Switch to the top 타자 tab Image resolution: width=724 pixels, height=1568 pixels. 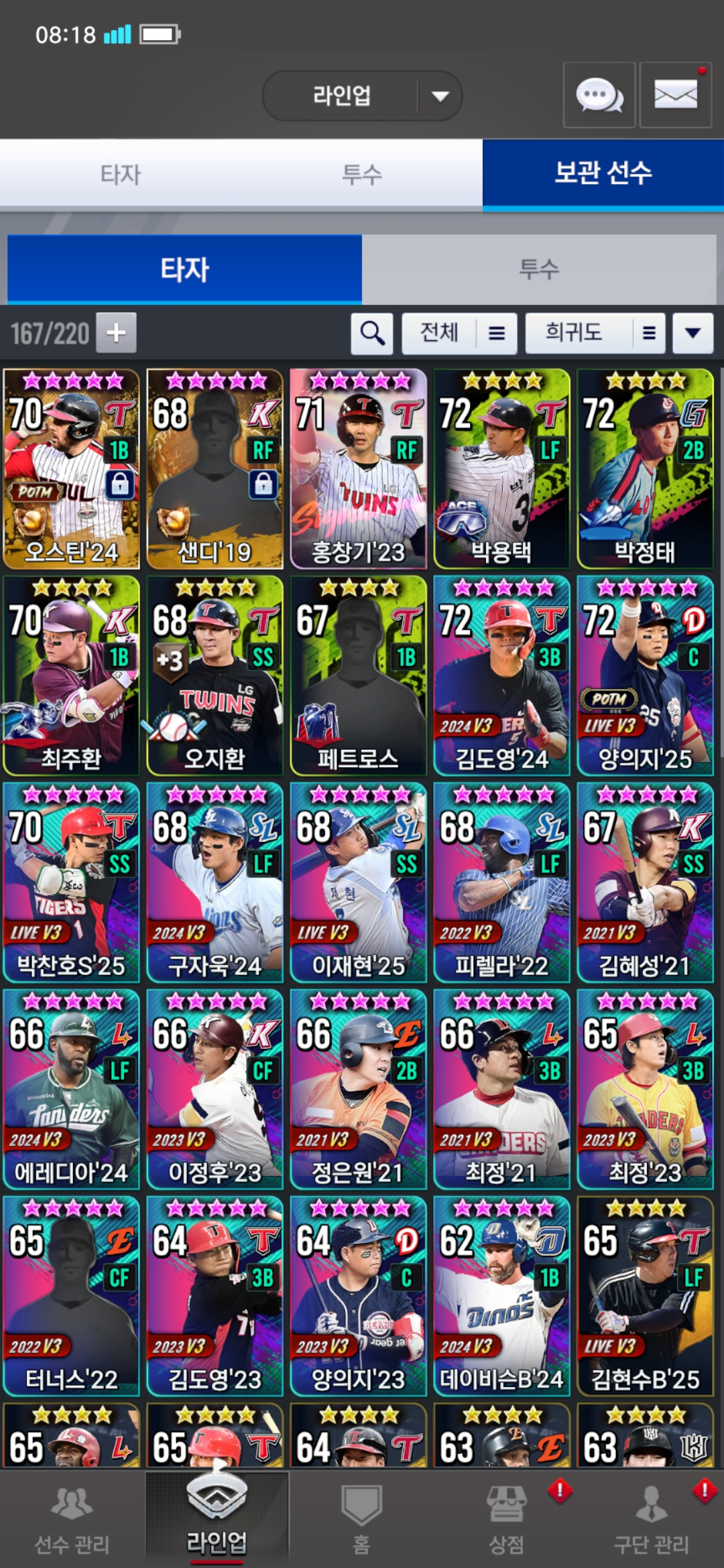click(121, 174)
